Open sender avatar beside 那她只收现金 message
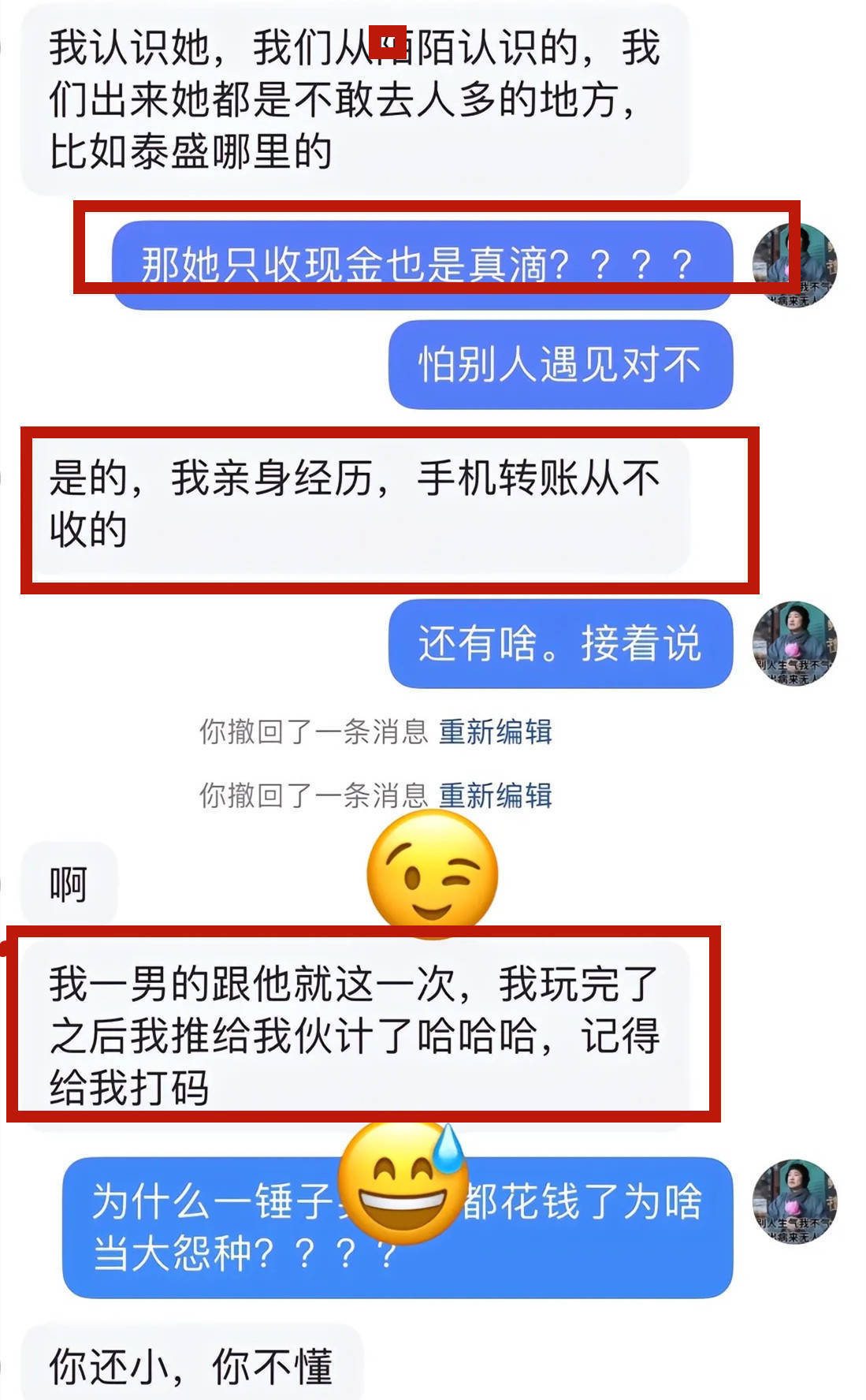866x1400 pixels. (x=794, y=266)
